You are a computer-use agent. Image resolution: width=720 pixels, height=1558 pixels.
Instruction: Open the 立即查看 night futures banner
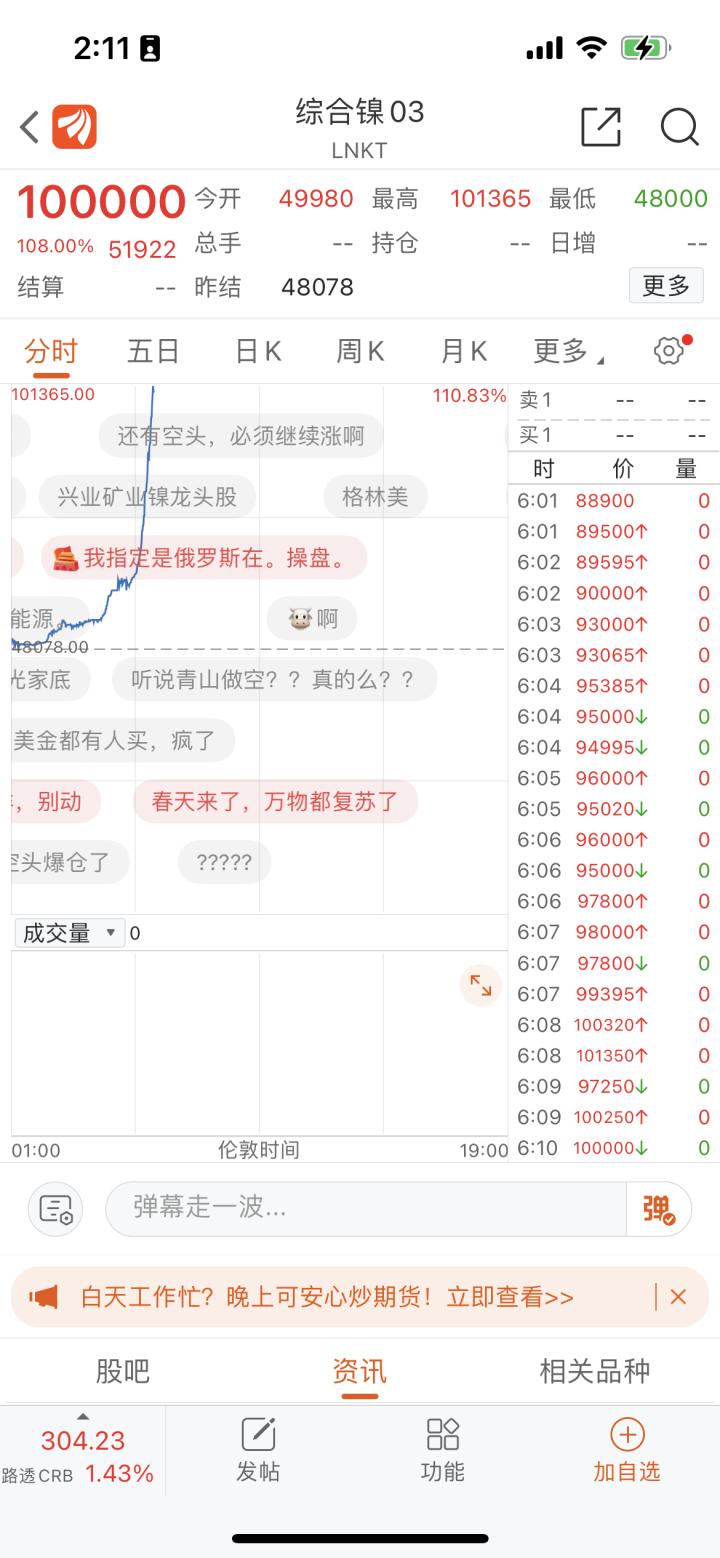(x=327, y=1297)
